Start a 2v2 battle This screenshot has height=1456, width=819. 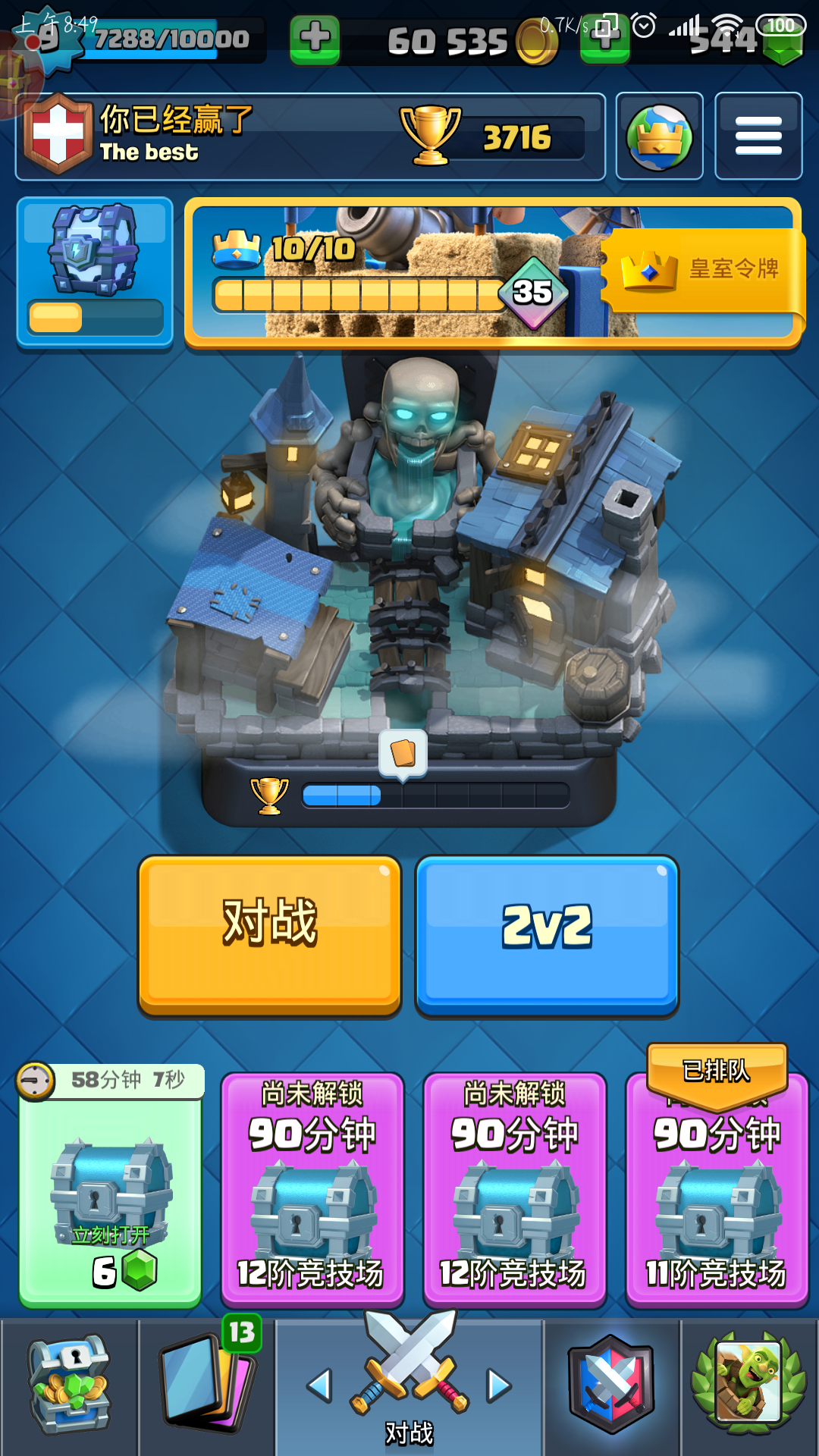[547, 934]
